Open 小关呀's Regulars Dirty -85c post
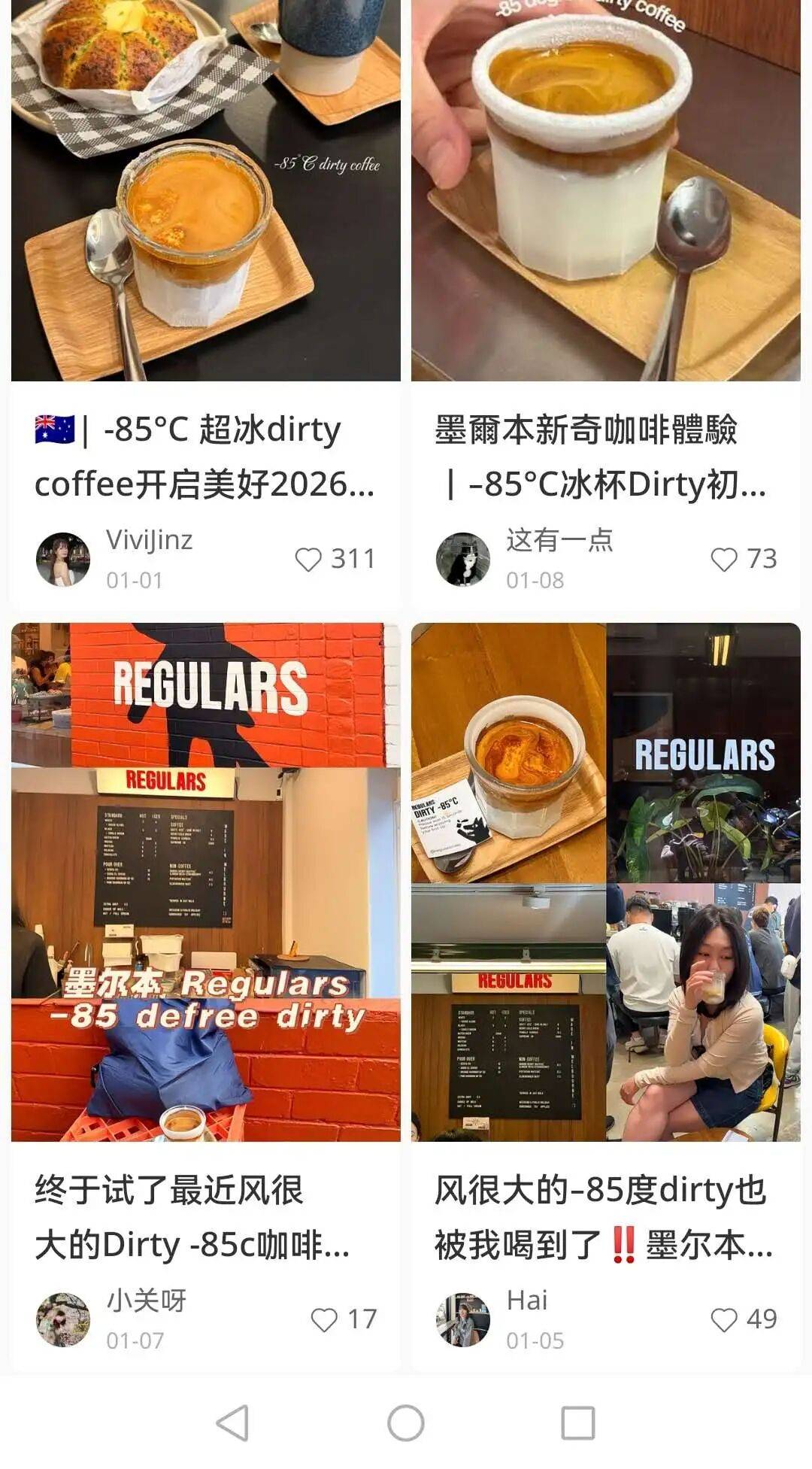Screen dimensions: 812x1469 coord(205,882)
